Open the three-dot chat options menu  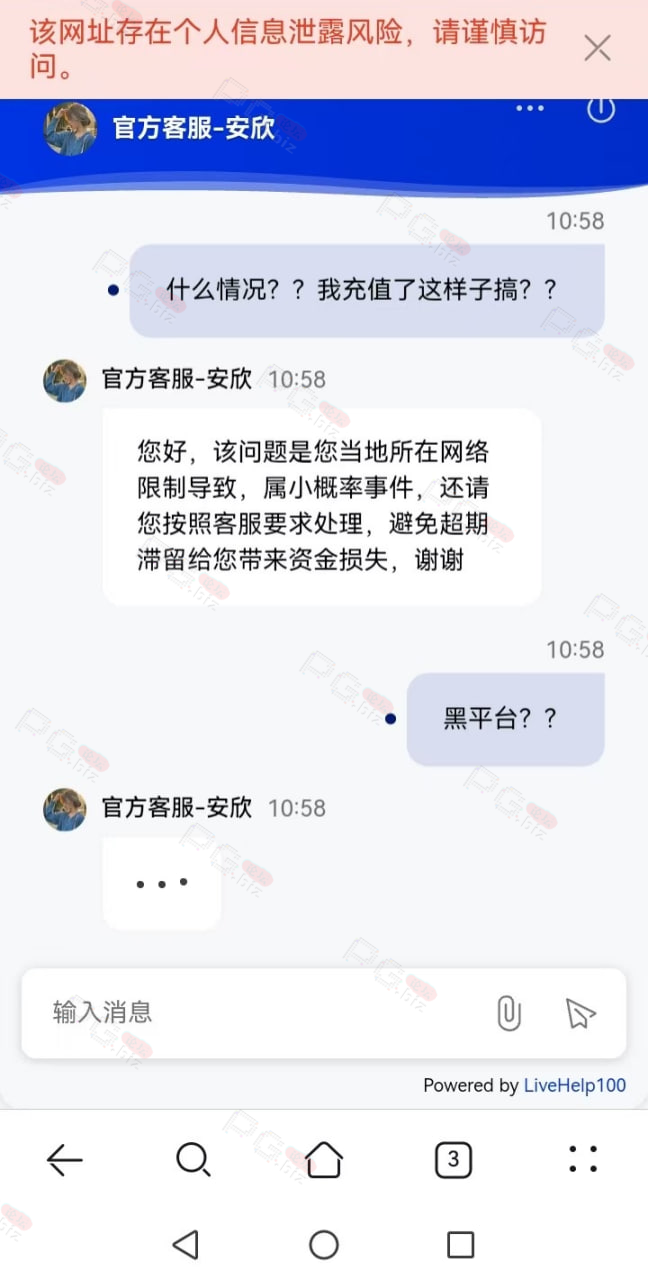coord(530,108)
